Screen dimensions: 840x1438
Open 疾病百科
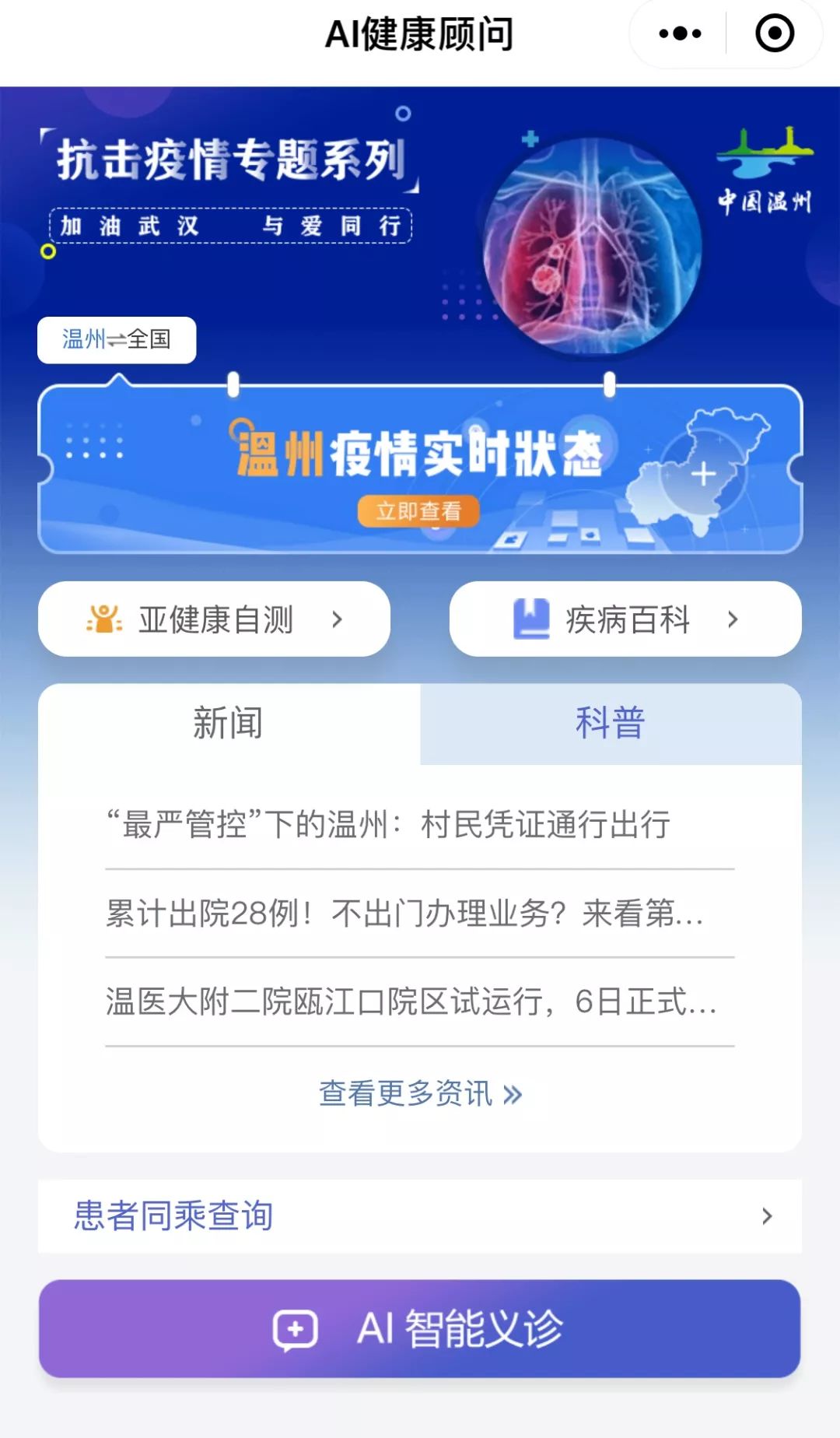click(625, 619)
